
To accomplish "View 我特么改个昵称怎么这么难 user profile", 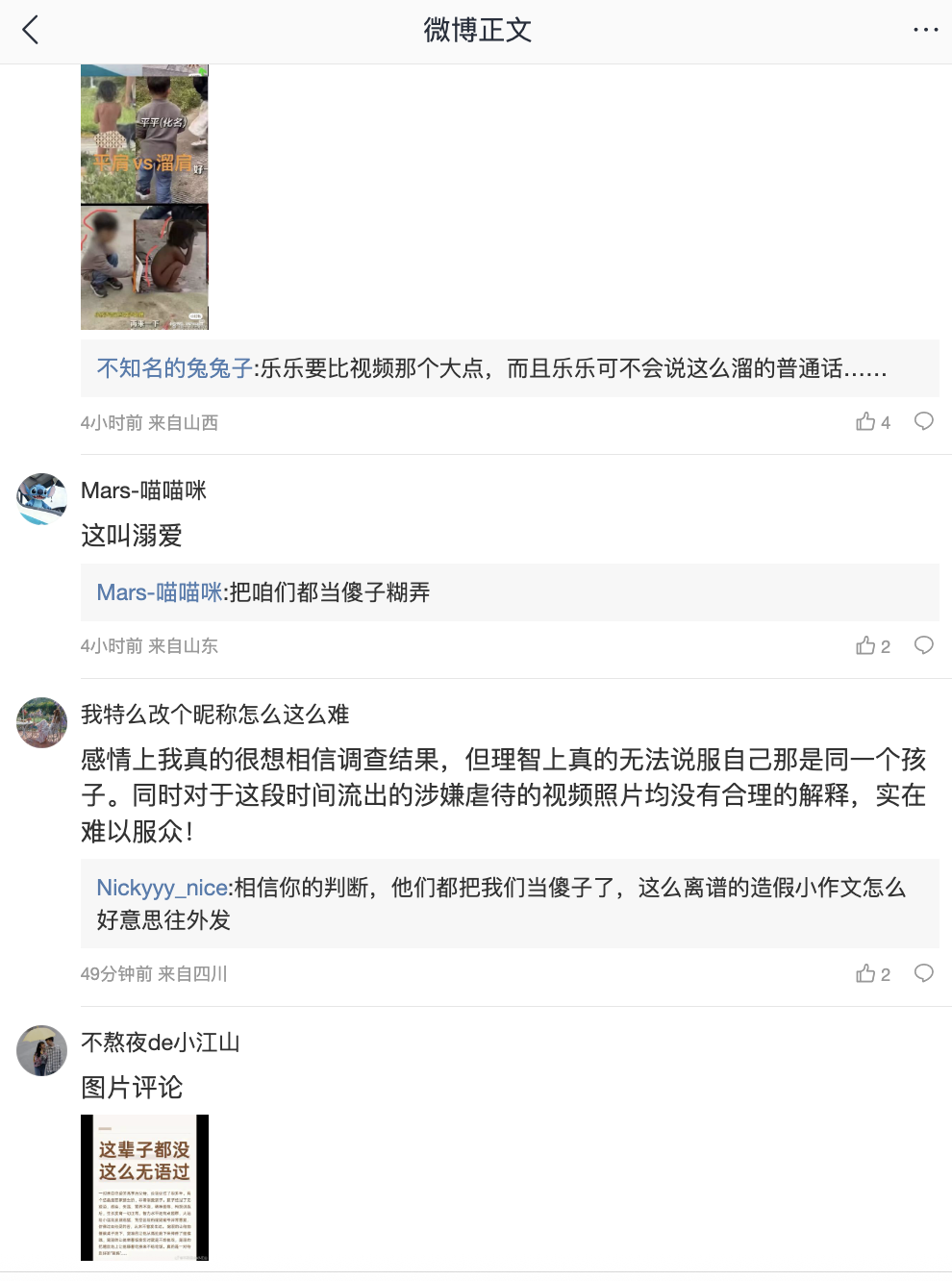I will (x=213, y=715).
